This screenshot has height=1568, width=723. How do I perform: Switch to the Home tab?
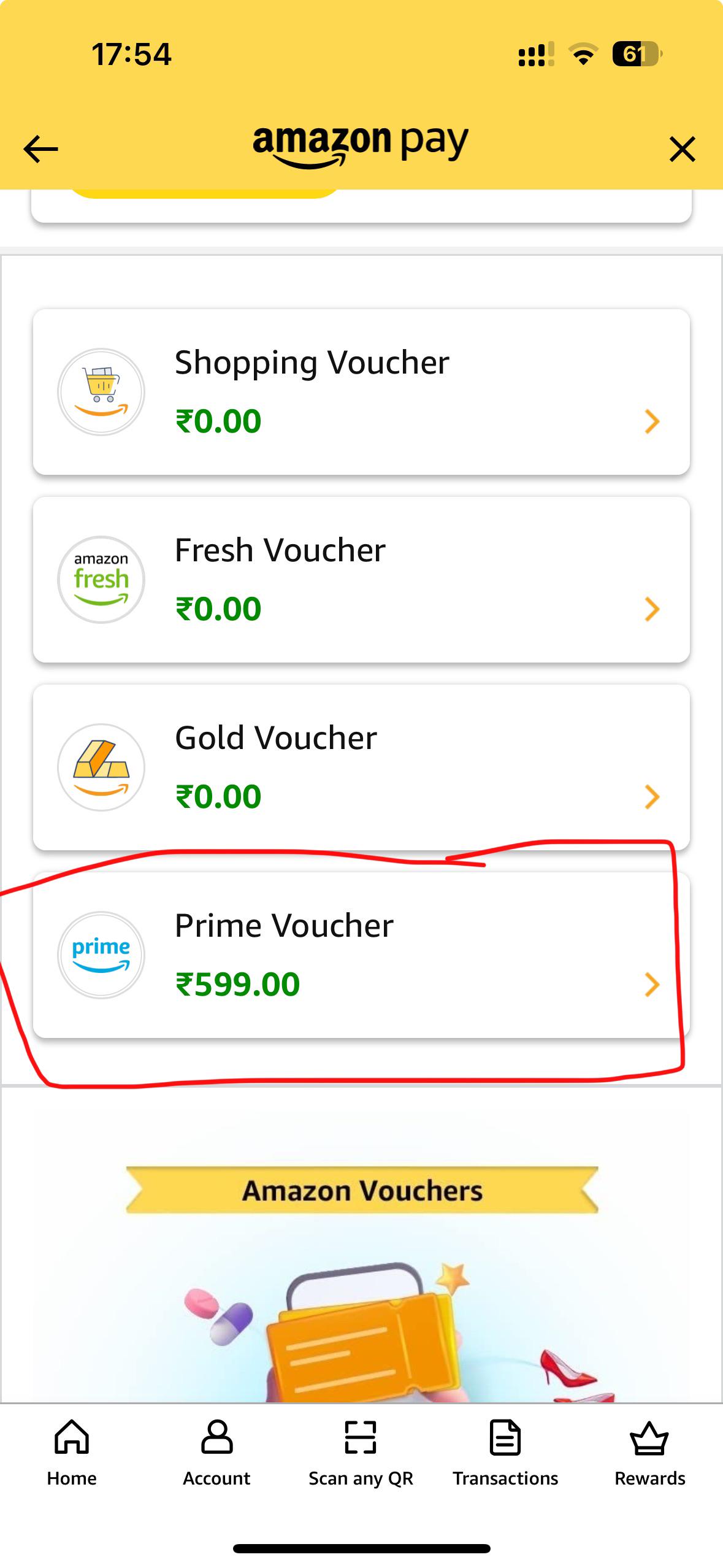coord(72,1452)
